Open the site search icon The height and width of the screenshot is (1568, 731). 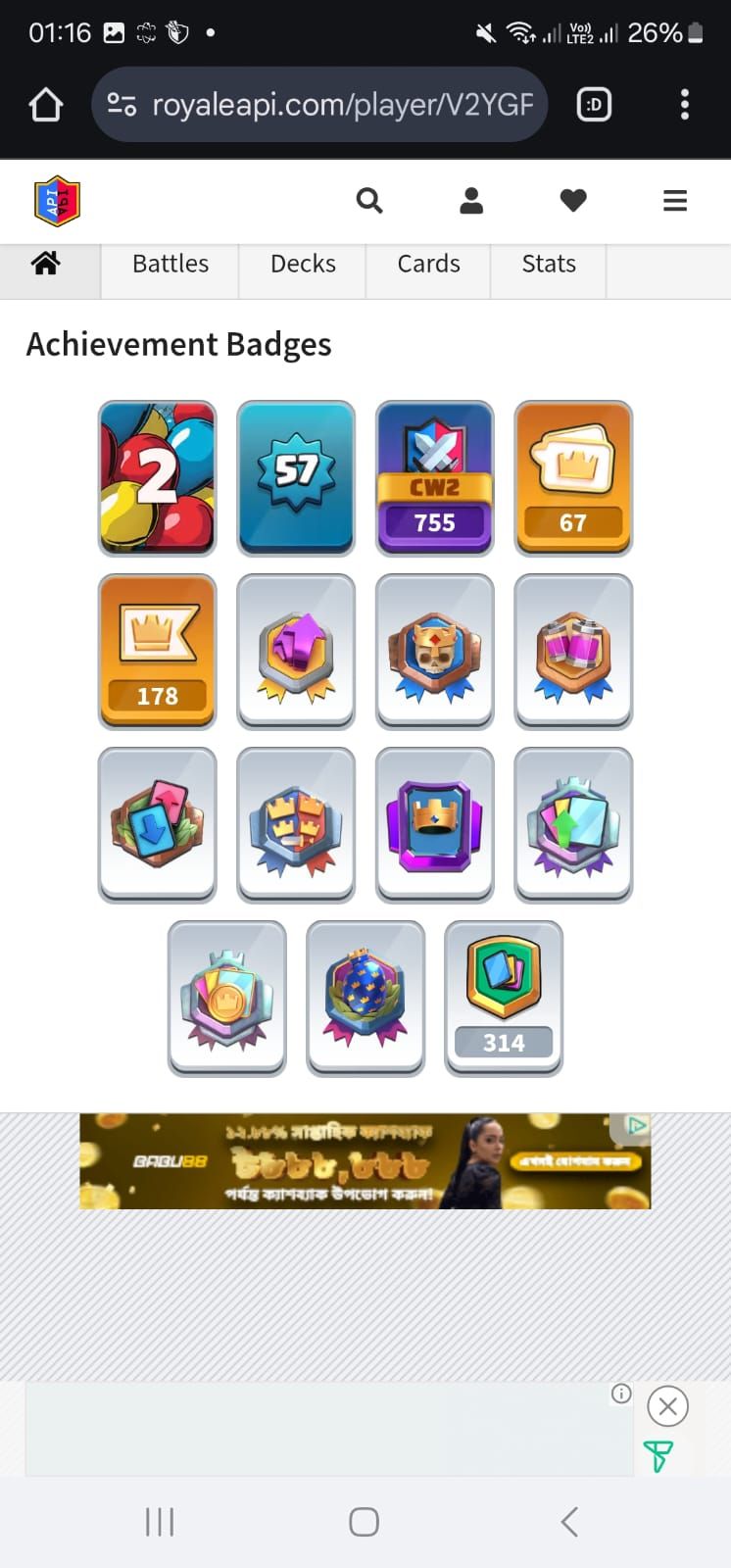click(x=369, y=201)
